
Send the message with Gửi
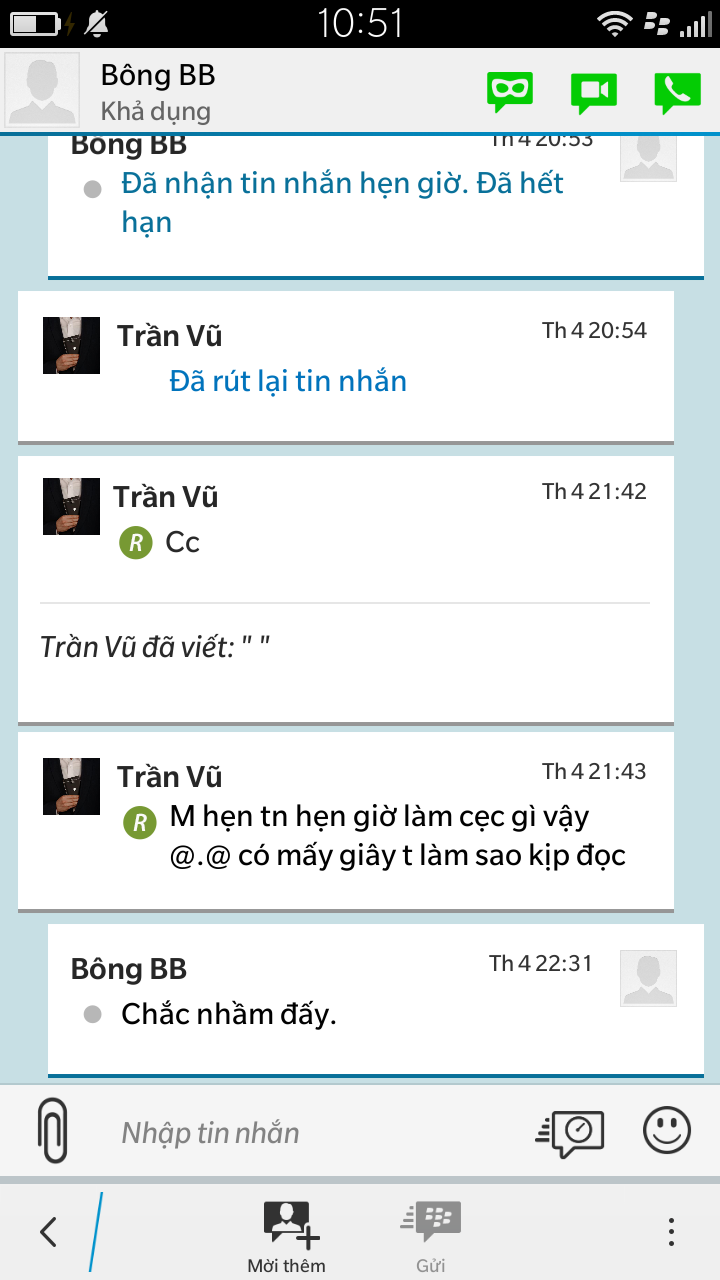431,1235
